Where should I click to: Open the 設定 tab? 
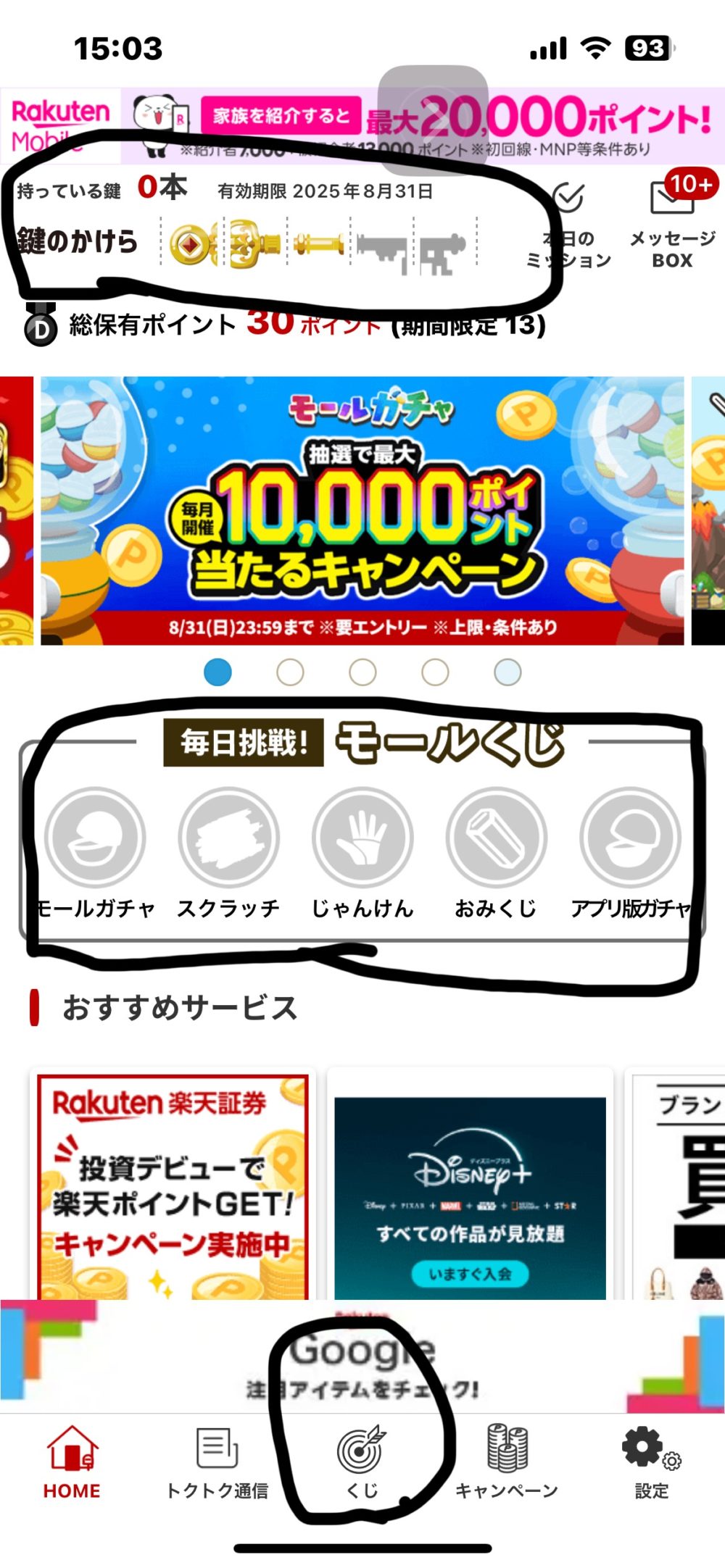(x=651, y=1461)
